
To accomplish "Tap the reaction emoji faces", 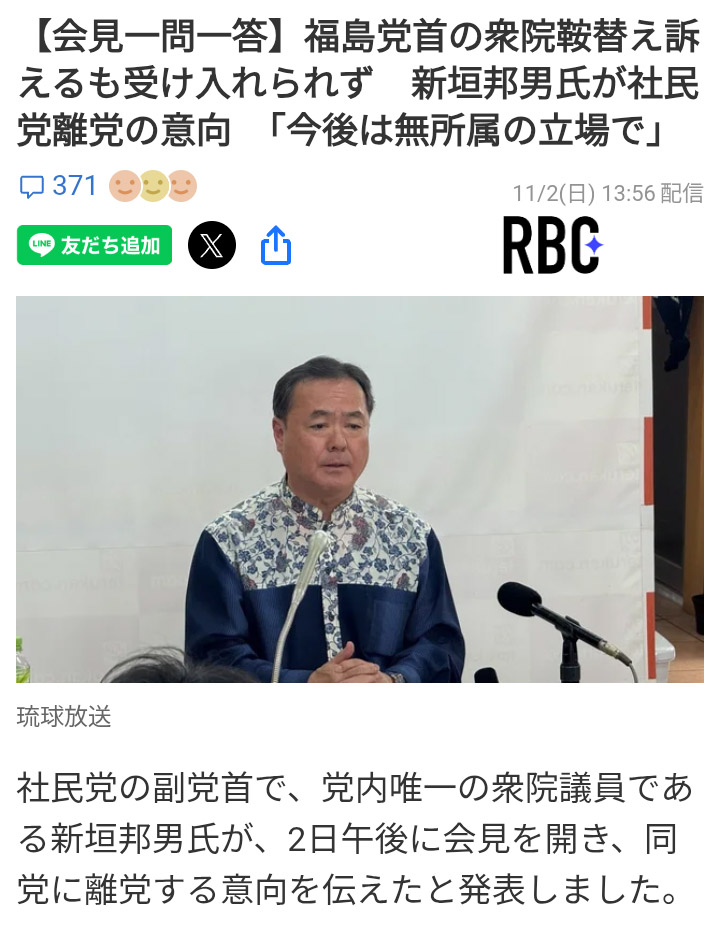I will (153, 186).
